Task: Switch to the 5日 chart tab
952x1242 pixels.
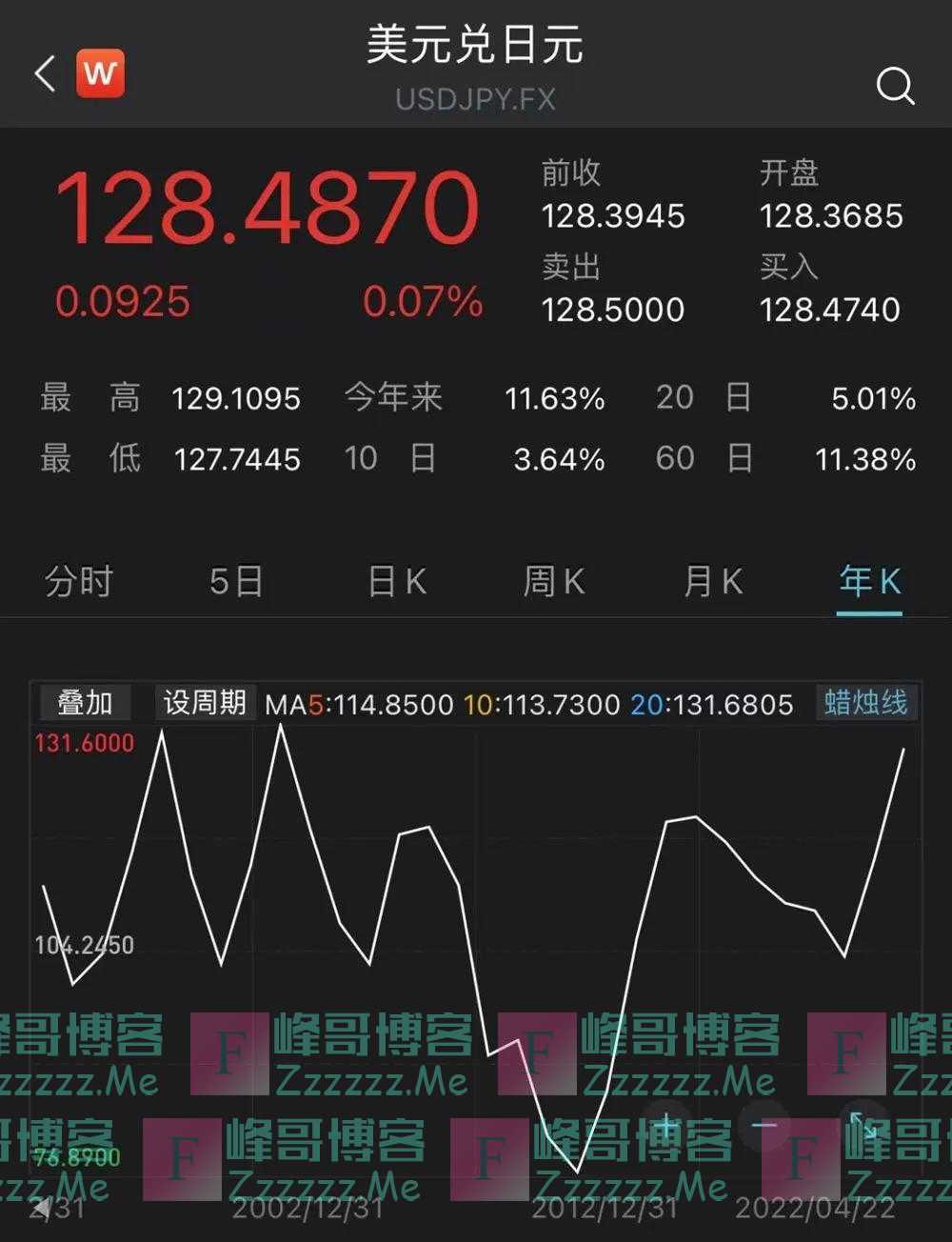Action: [x=236, y=581]
